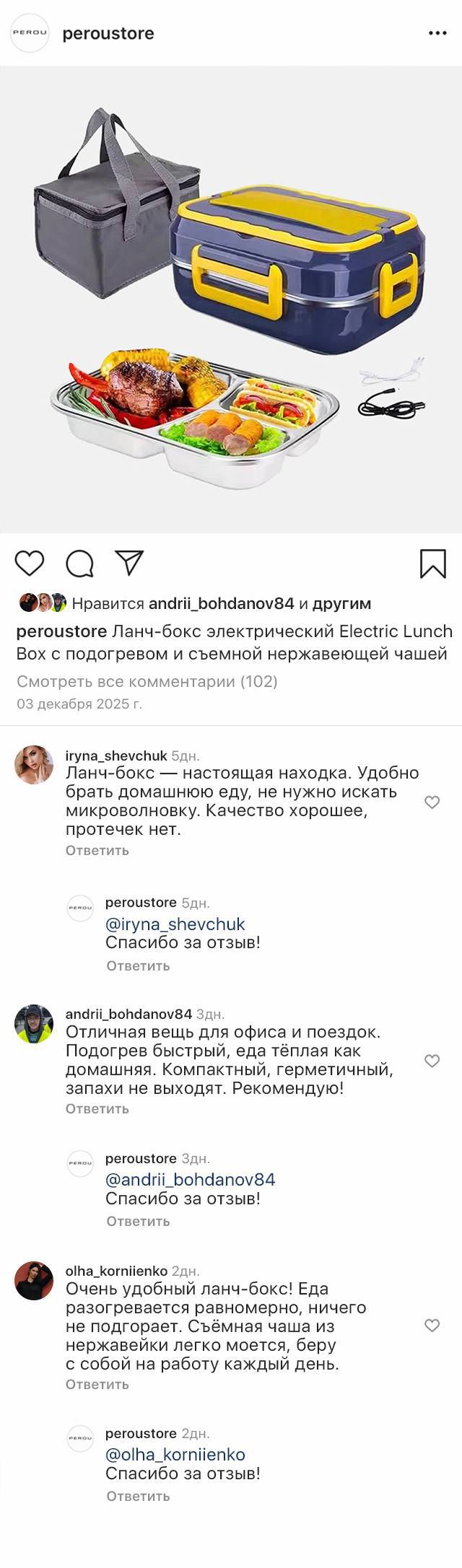Reply to peroustore's answer to olha_korniienko
Screen dimensions: 462x1568
coord(138,1496)
